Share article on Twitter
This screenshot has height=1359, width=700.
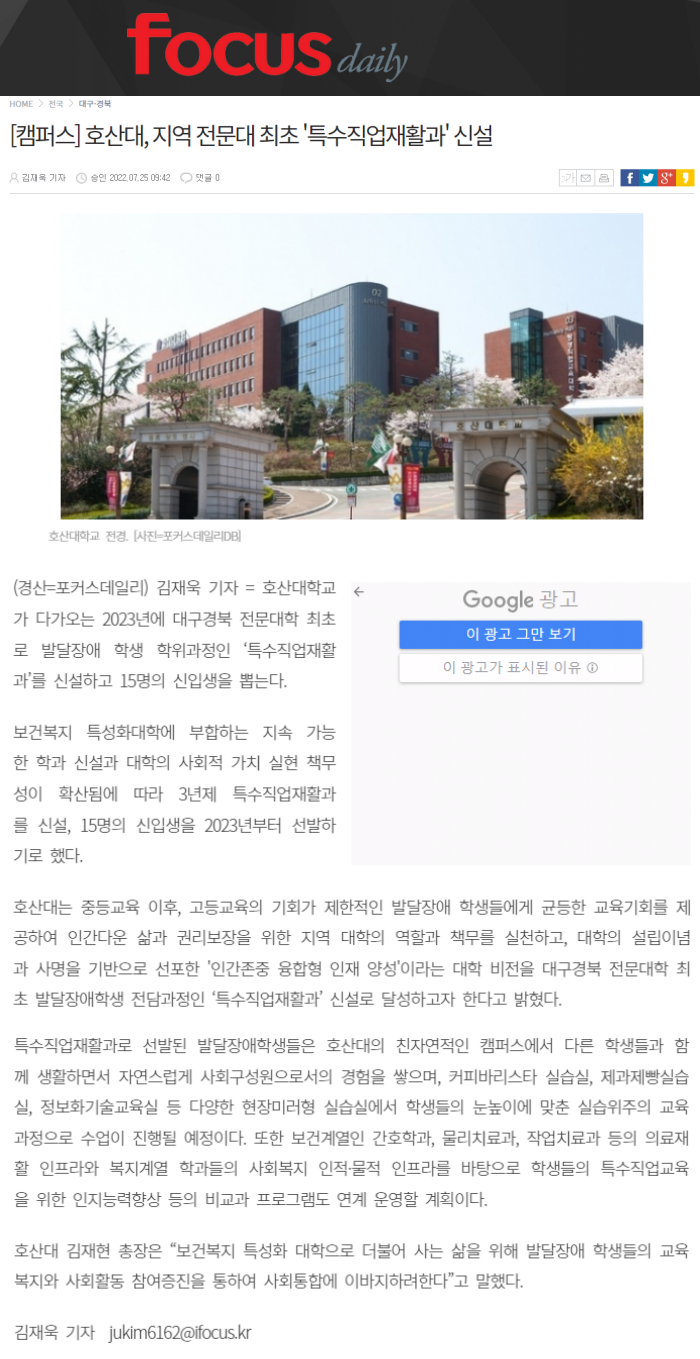pyautogui.click(x=648, y=178)
